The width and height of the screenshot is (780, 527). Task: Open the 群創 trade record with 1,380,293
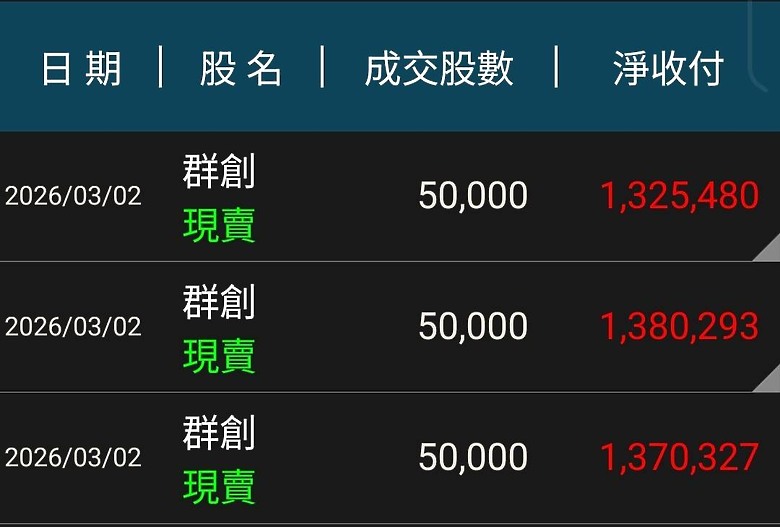pos(390,327)
